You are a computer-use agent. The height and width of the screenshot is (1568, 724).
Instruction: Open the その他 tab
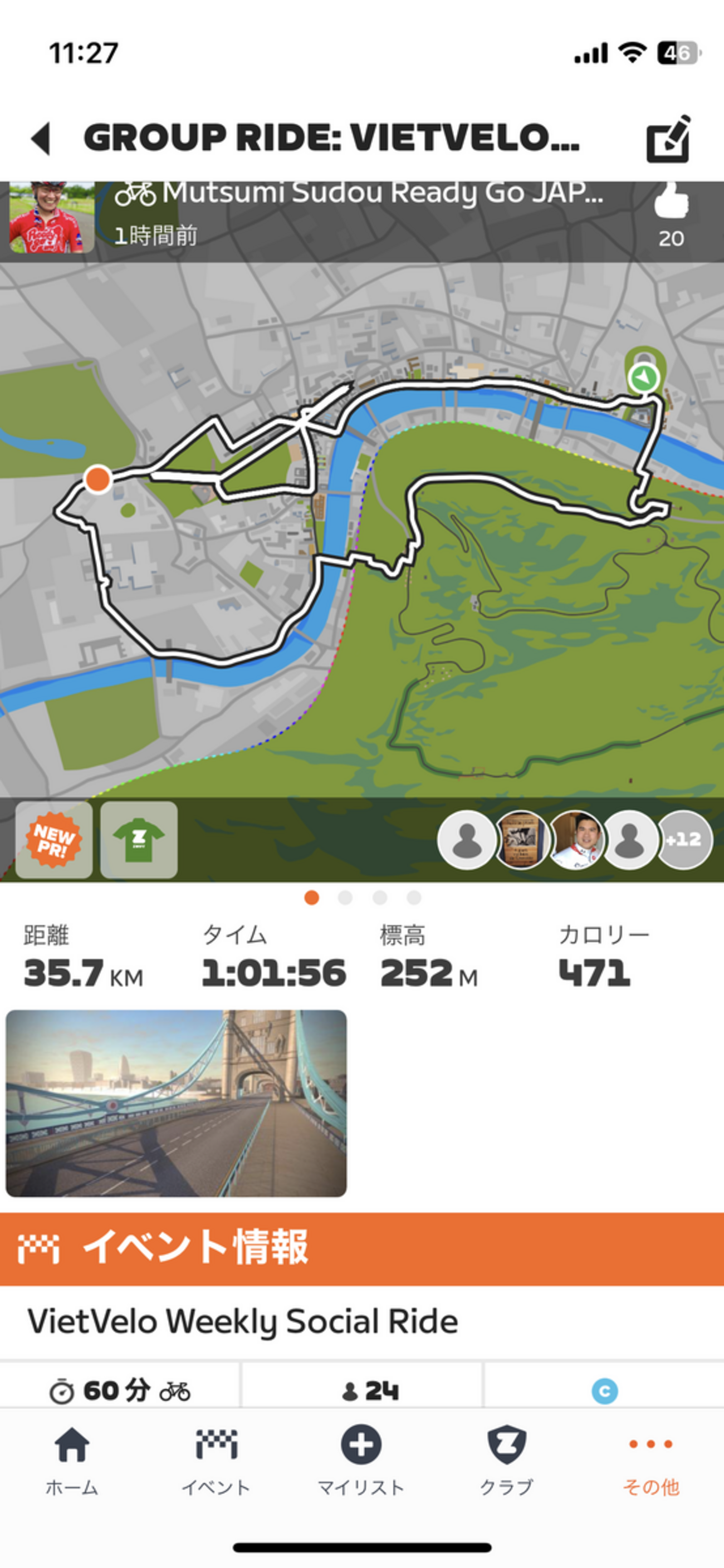tap(651, 1462)
